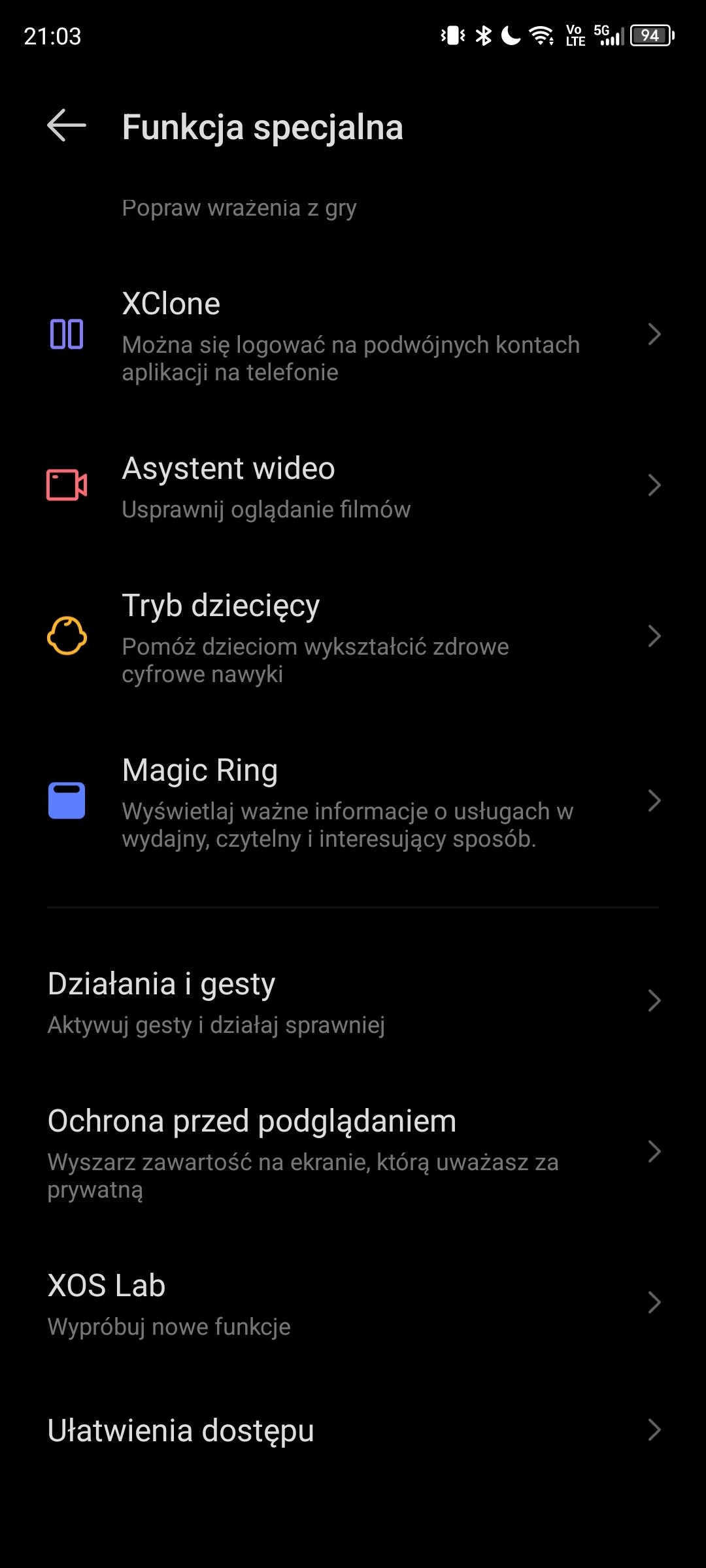This screenshot has height=1568, width=706.
Task: Open Działania i gesty
Action: pos(353,1002)
